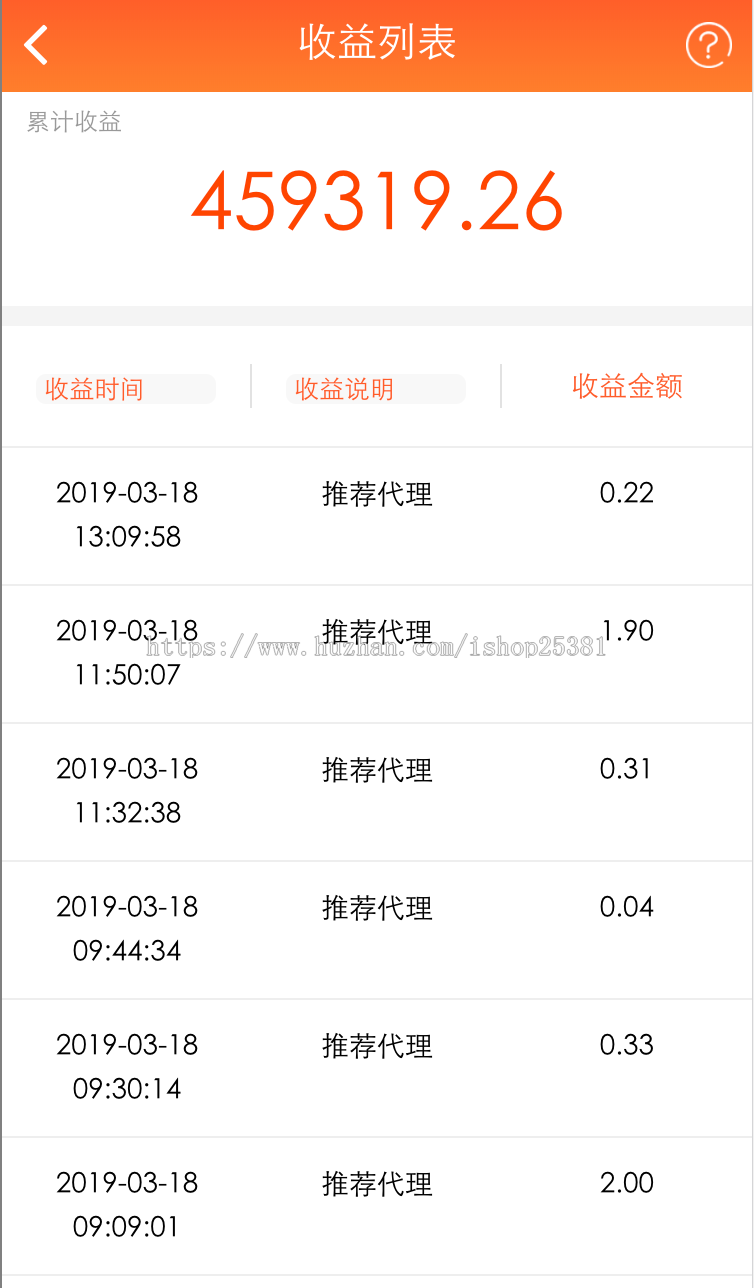Tap 推荐代理 text on the fifth row
754x1288 pixels.
coord(377,1046)
